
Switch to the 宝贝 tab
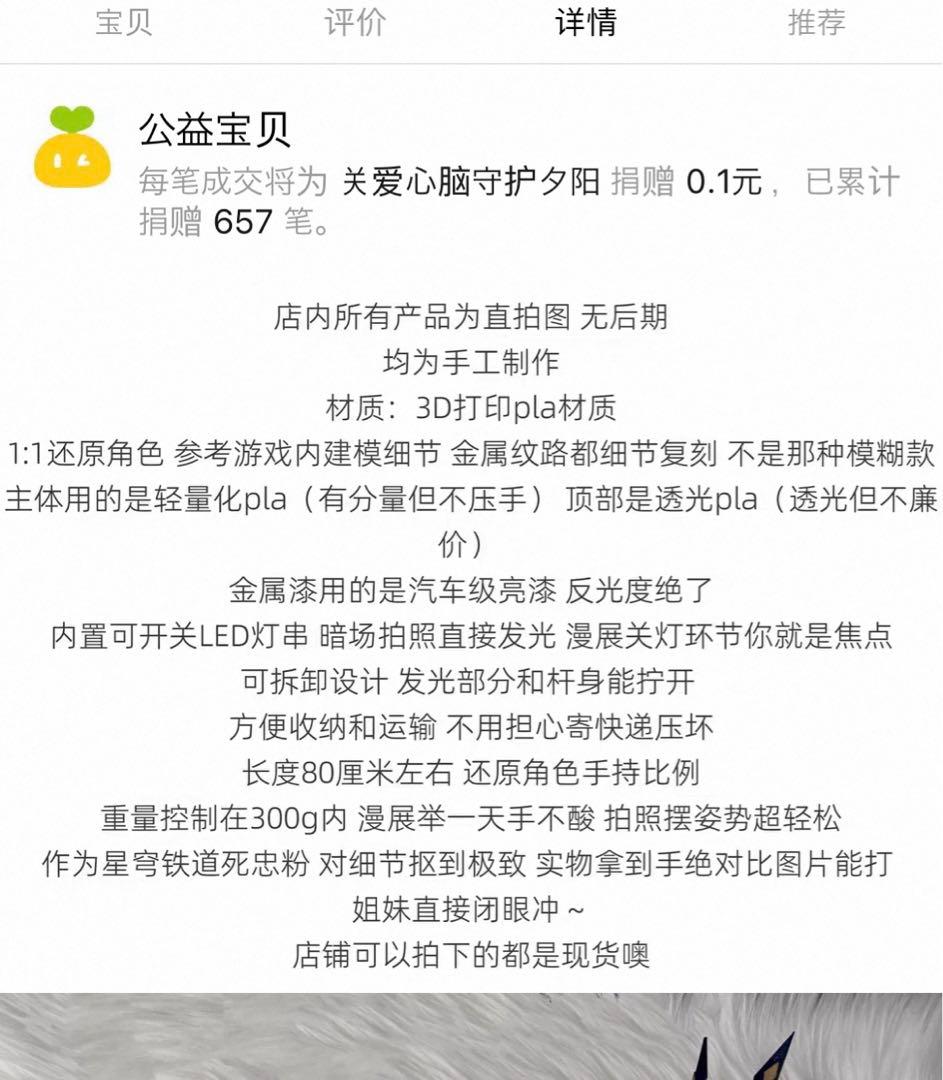124,22
